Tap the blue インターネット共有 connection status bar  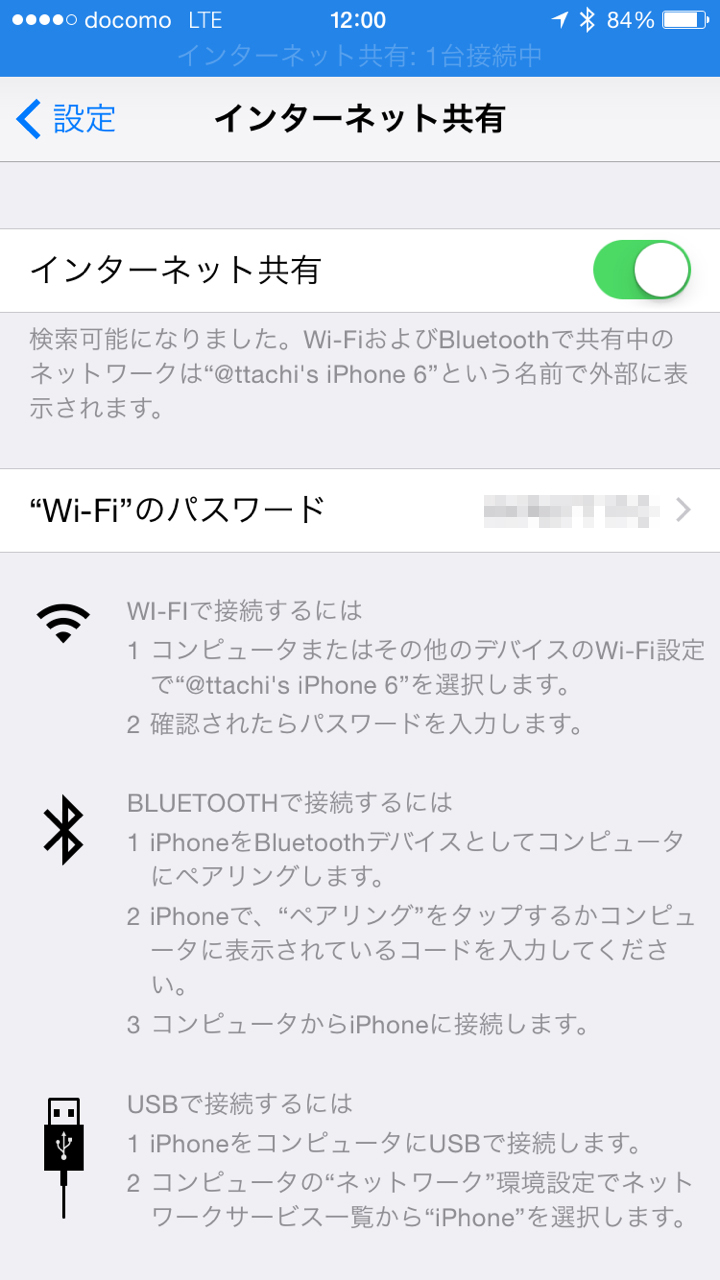[360, 55]
